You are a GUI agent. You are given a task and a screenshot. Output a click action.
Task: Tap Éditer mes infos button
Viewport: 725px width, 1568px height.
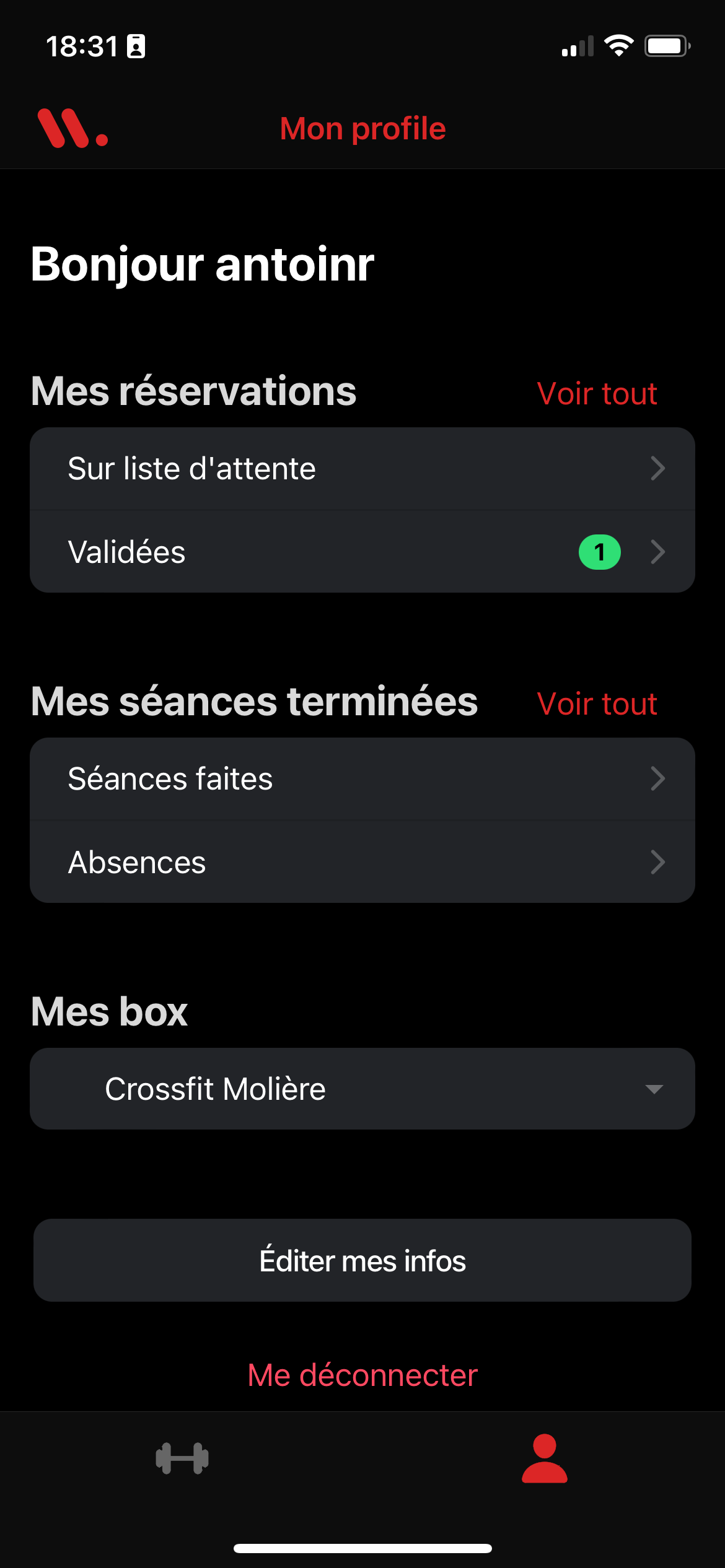(x=362, y=1260)
